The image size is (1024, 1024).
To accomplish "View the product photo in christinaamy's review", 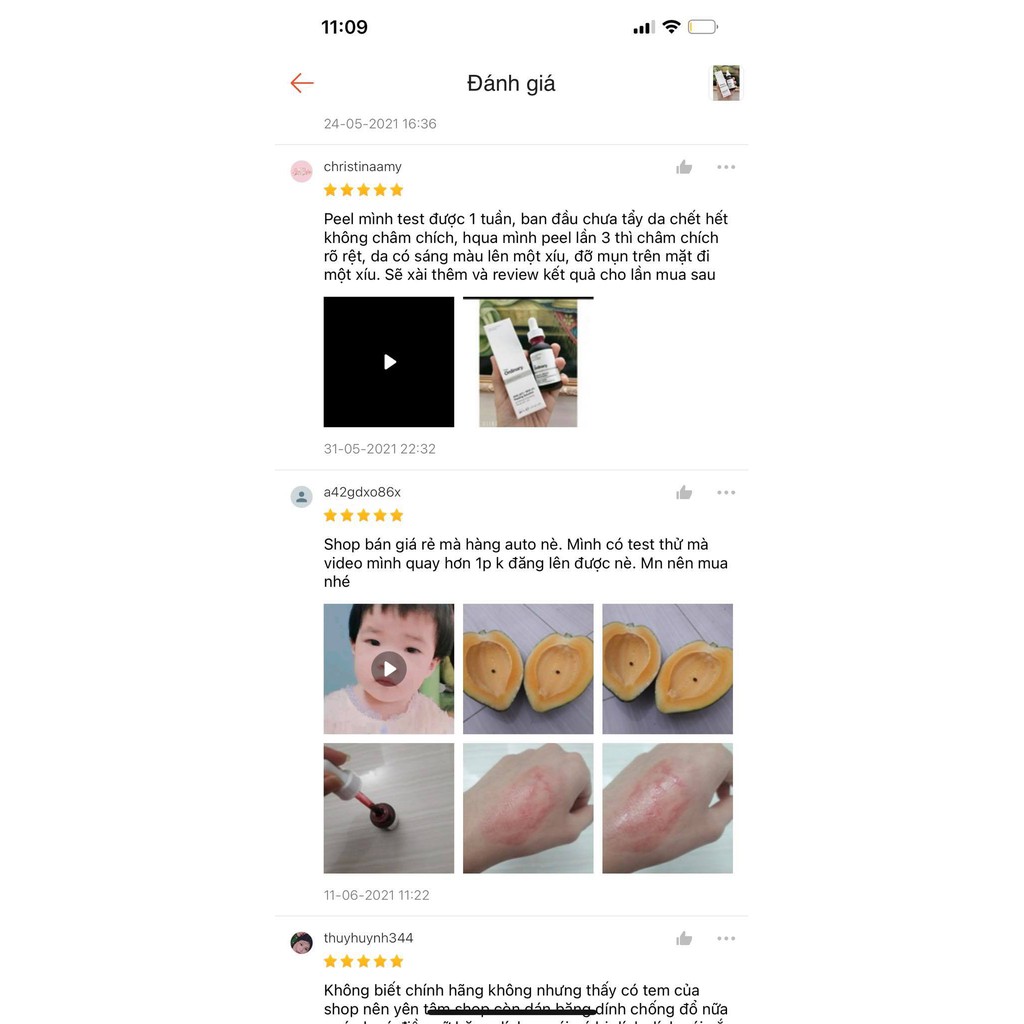I will 528,362.
